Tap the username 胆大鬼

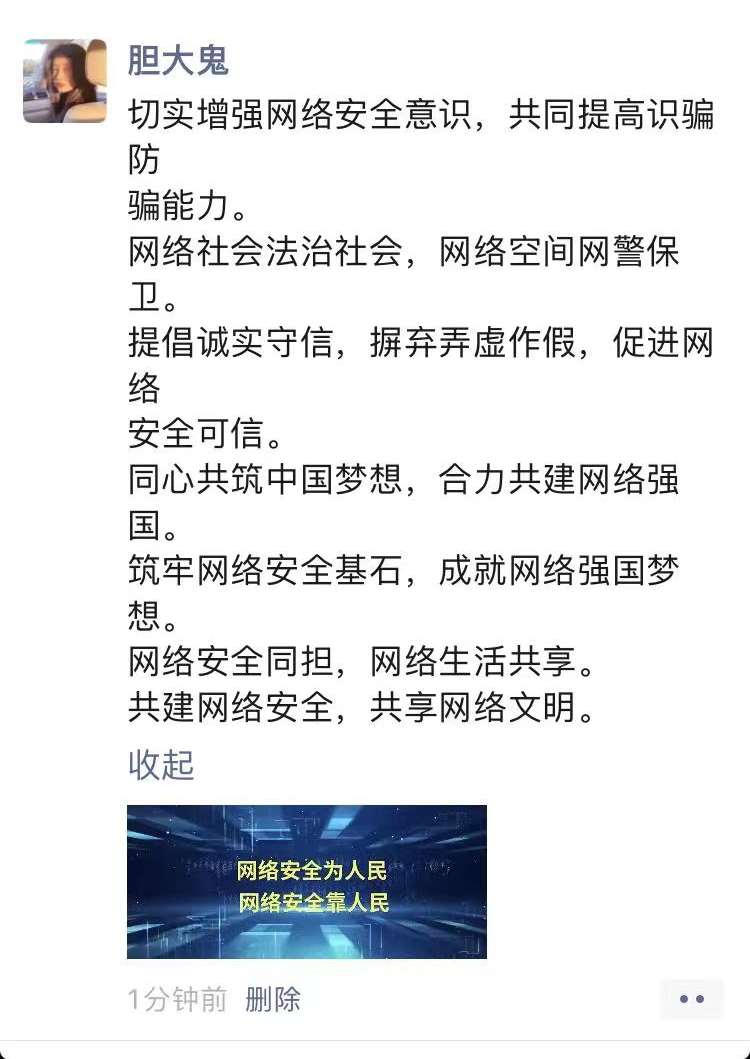tap(179, 60)
